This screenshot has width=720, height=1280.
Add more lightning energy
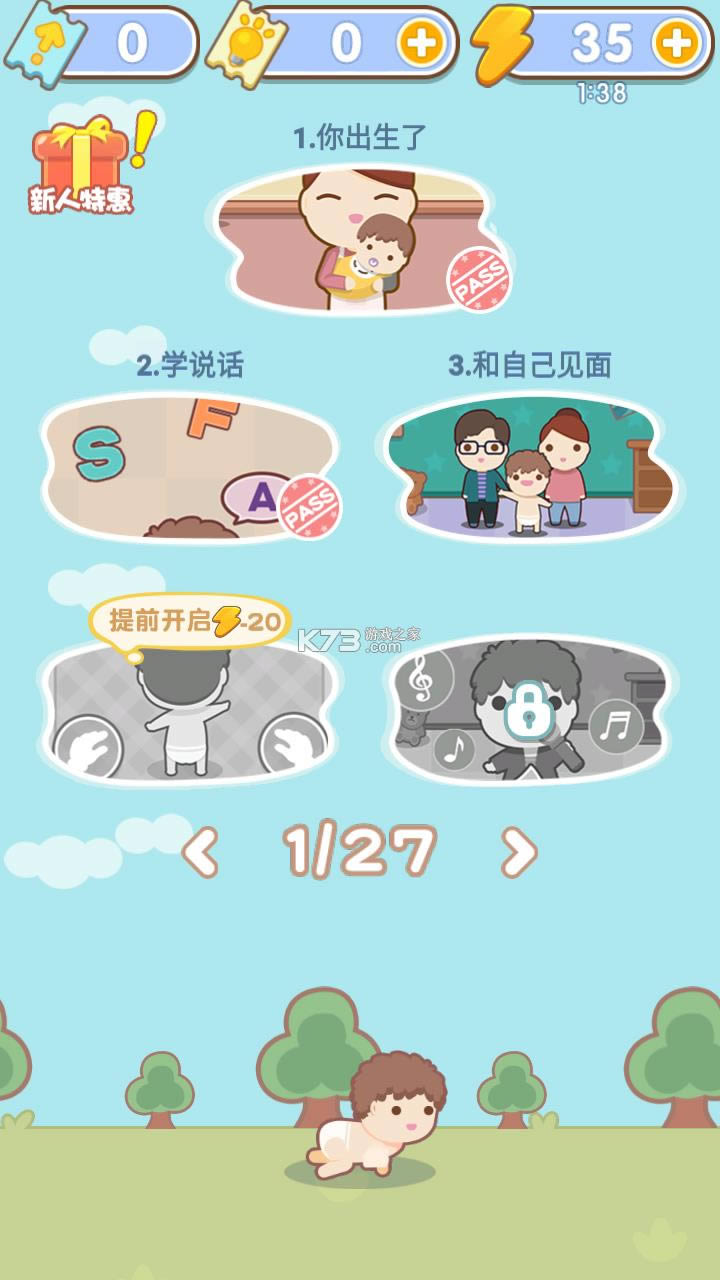click(675, 43)
